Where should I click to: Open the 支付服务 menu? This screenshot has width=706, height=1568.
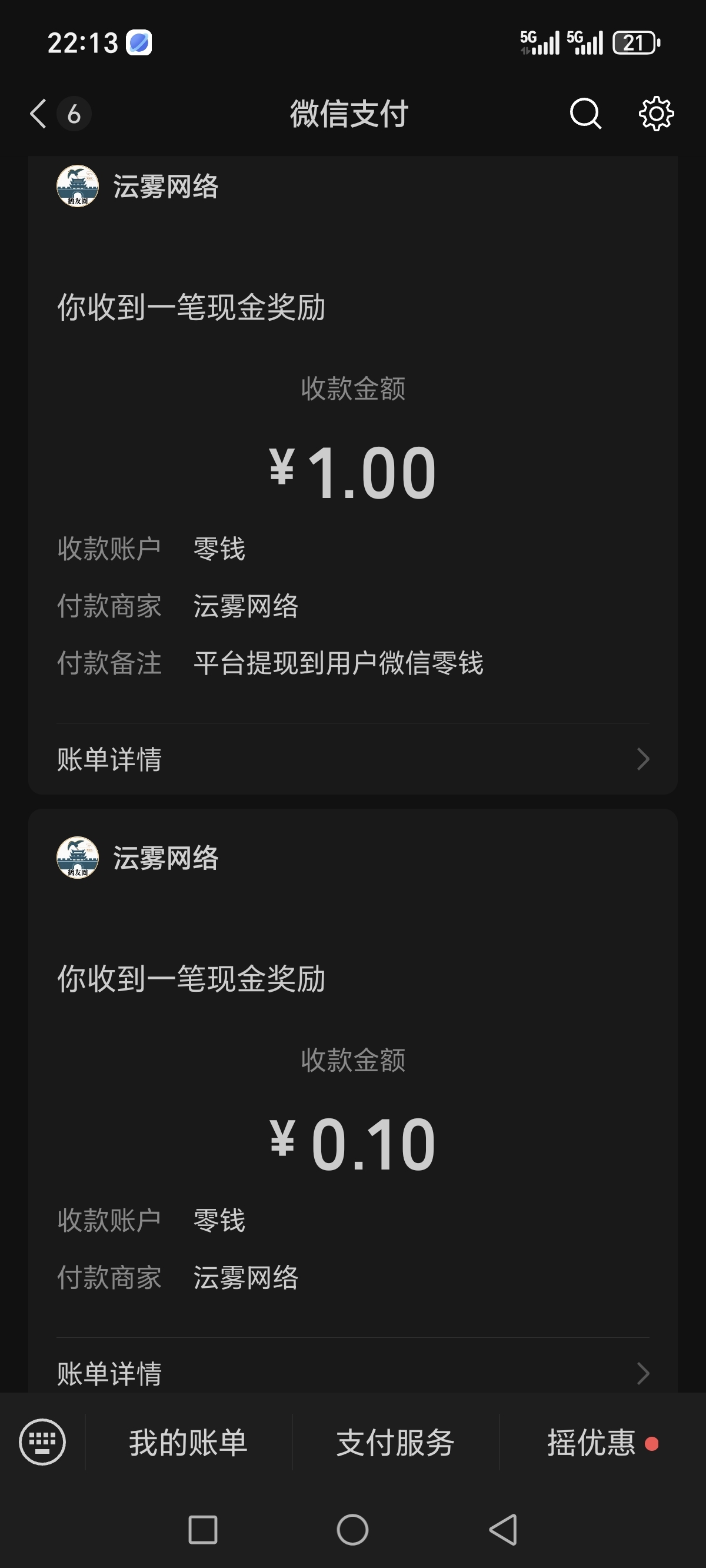395,1443
